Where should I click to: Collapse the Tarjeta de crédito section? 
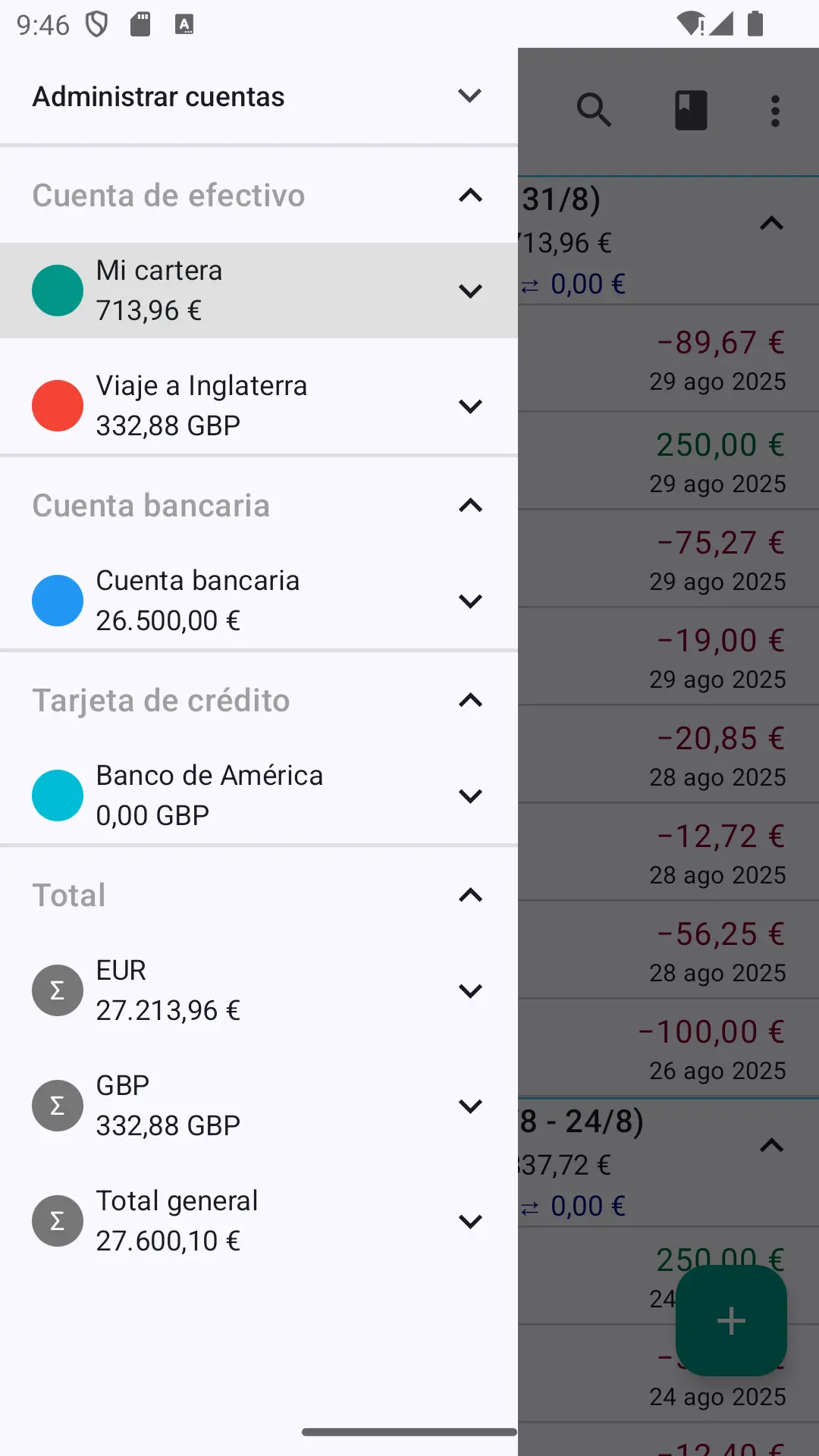click(x=470, y=700)
